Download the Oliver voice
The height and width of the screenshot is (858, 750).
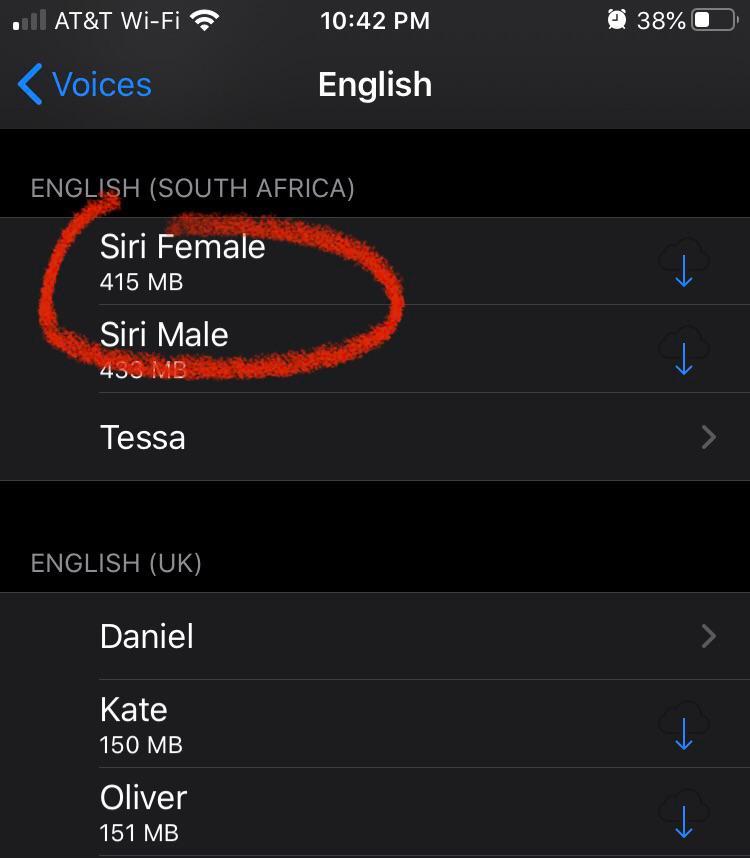pos(683,811)
